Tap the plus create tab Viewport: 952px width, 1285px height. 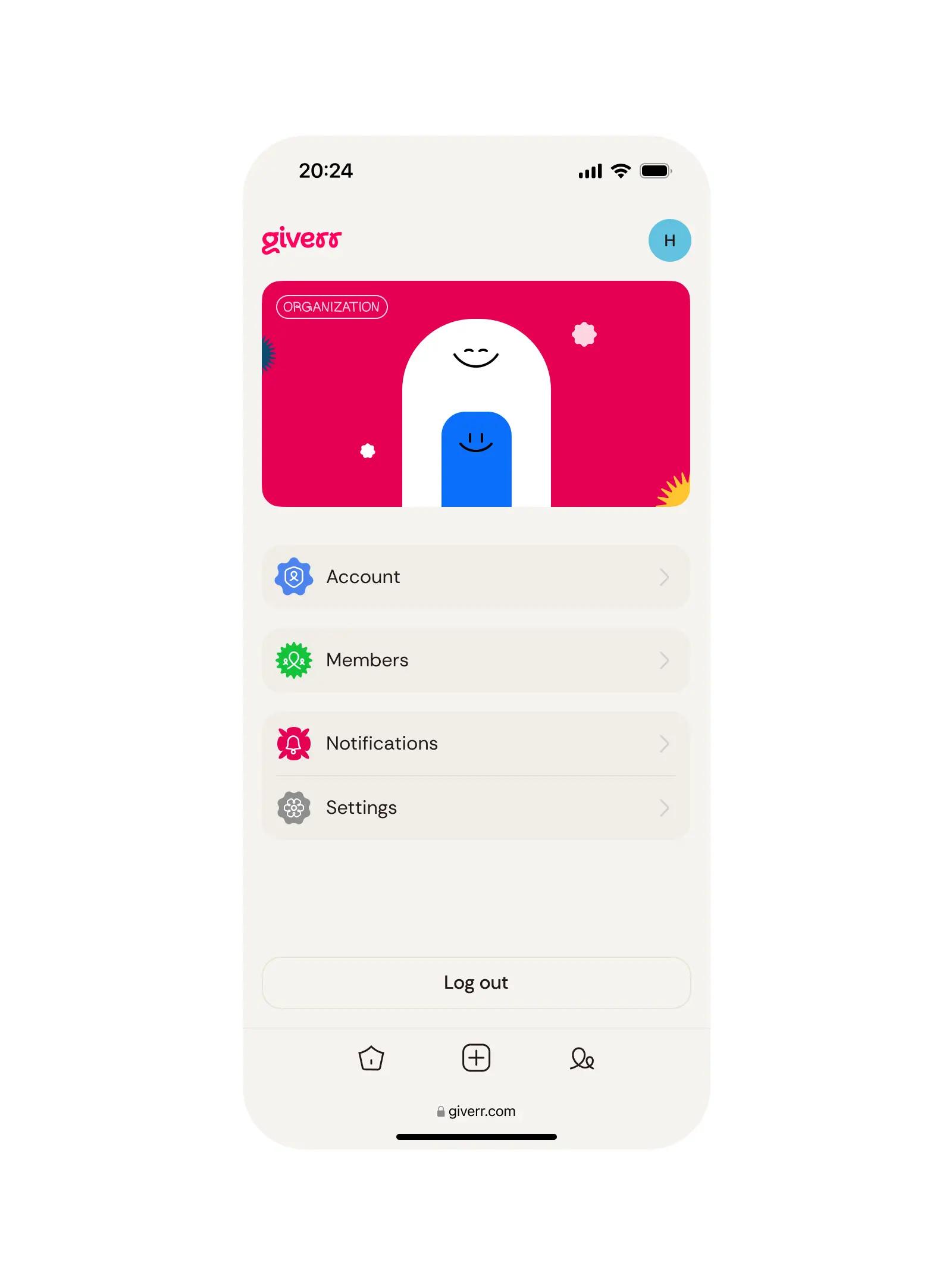[476, 1058]
